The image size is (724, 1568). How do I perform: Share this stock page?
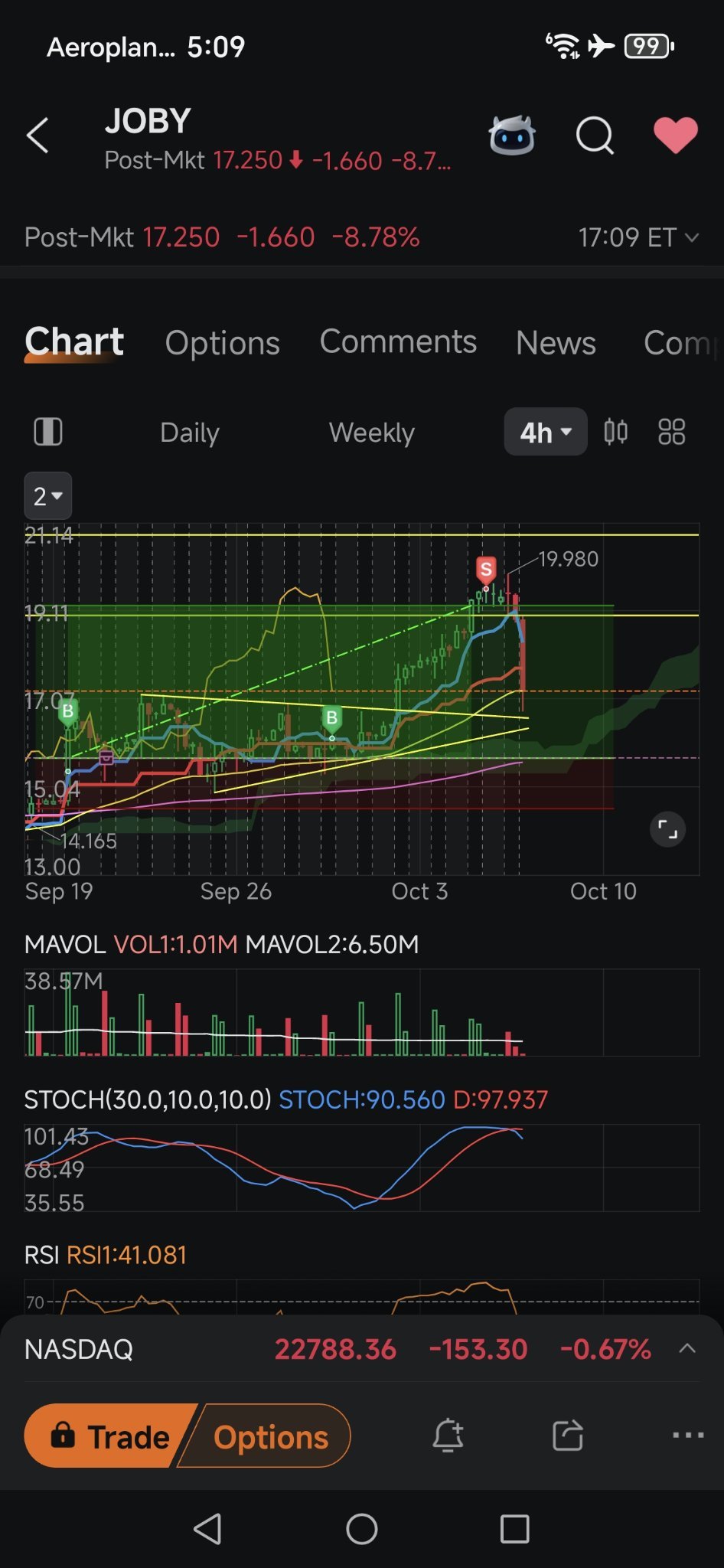[x=567, y=1436]
